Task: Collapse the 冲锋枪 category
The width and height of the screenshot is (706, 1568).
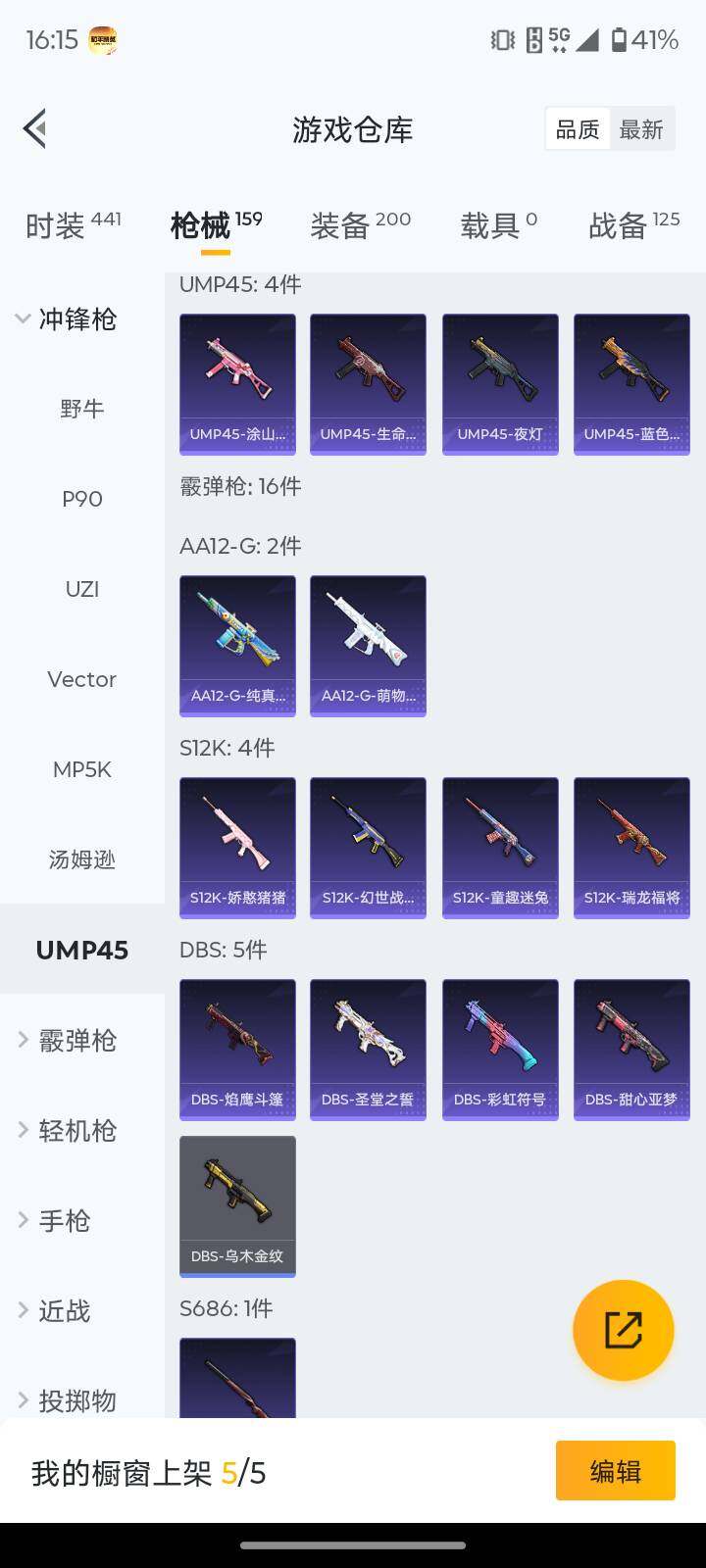Action: 67,318
